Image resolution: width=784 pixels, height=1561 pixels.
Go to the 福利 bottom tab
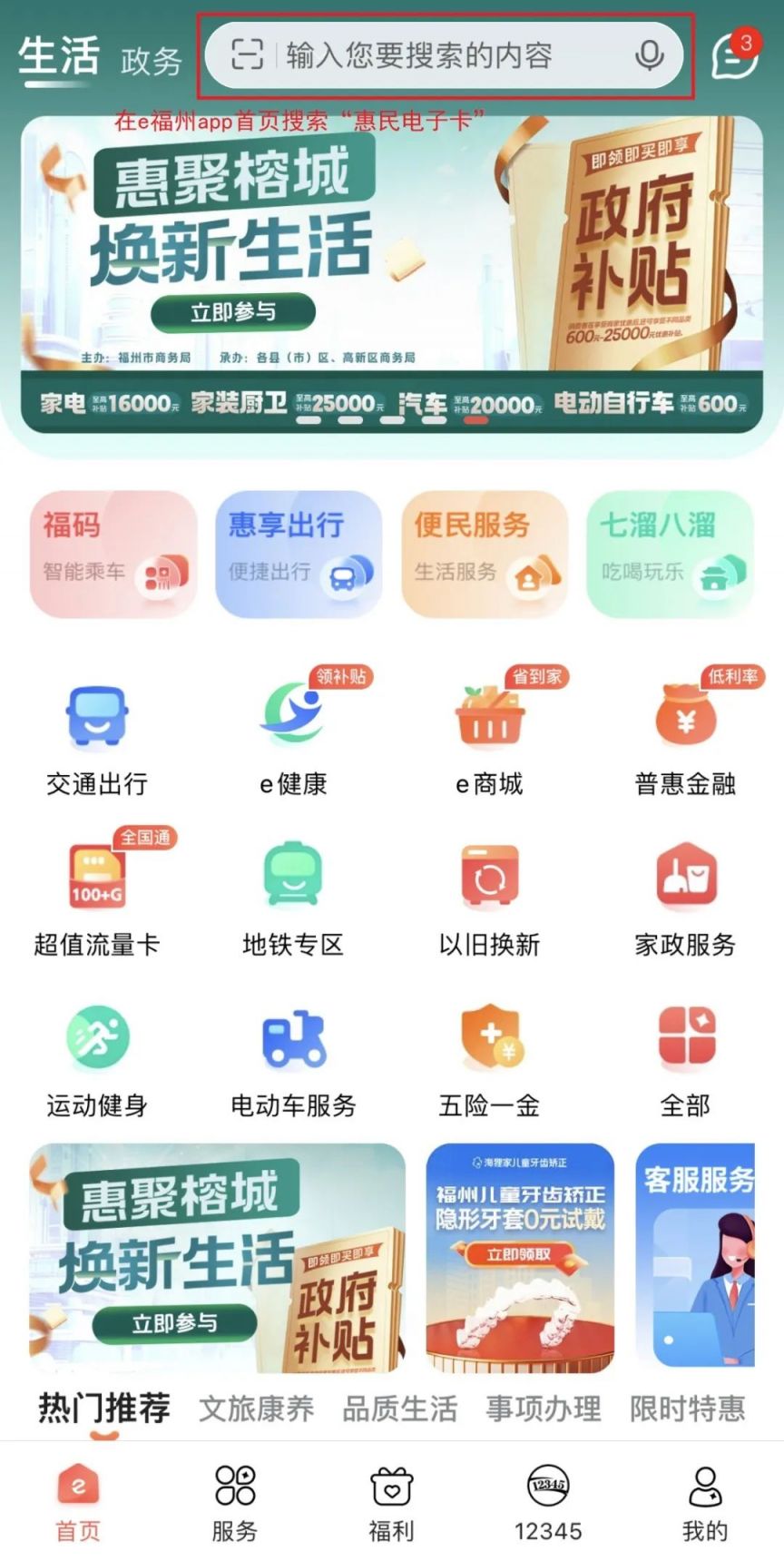(391, 1504)
